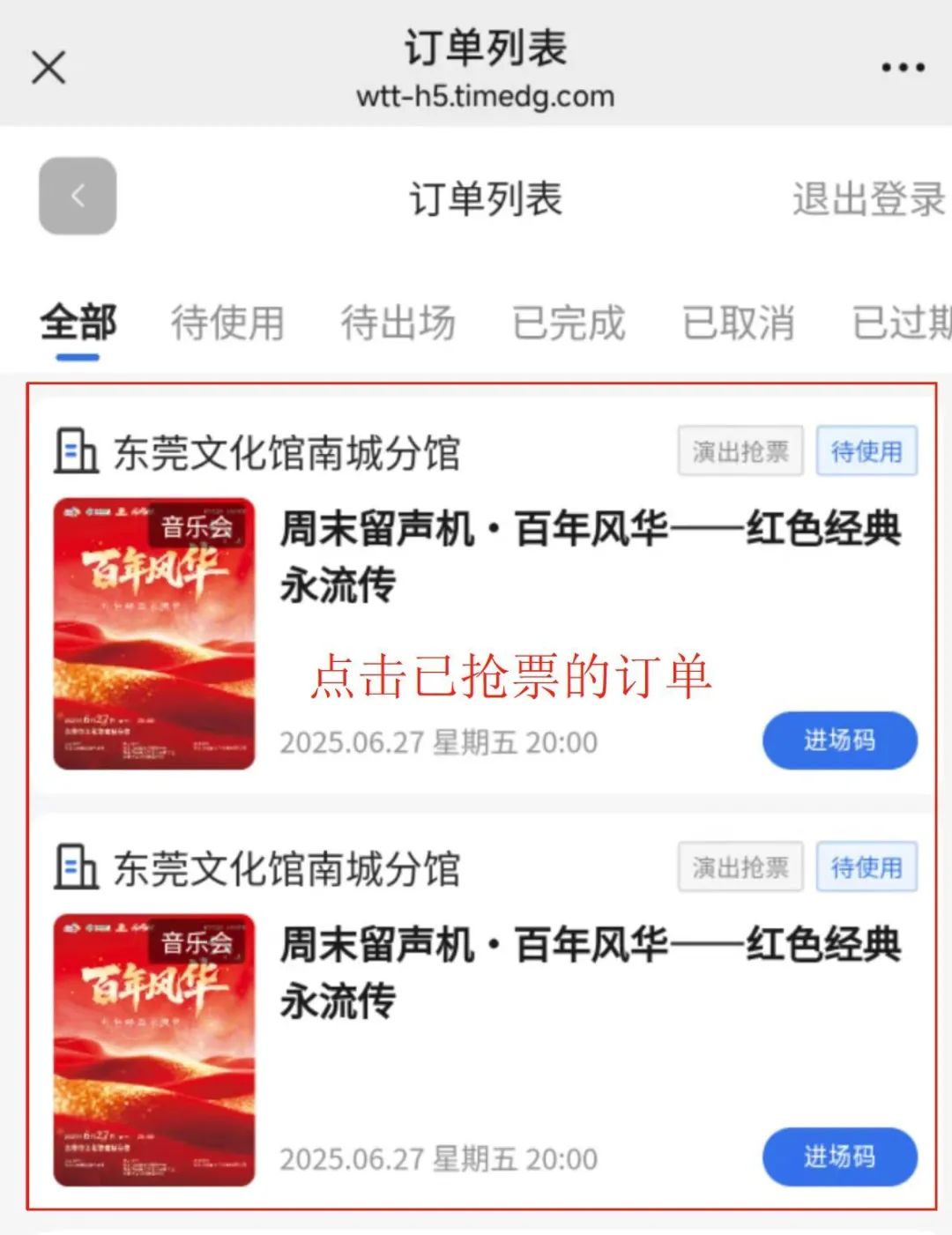
Task: Go back using the gray arrow button
Action: pos(78,196)
